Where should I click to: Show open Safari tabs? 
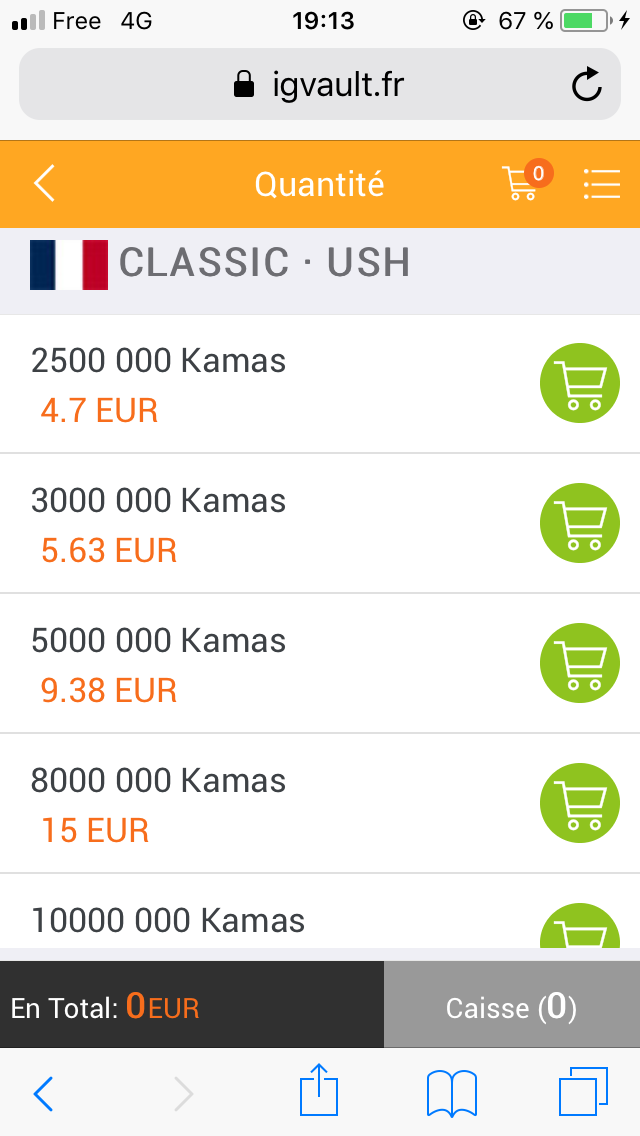(x=583, y=1093)
